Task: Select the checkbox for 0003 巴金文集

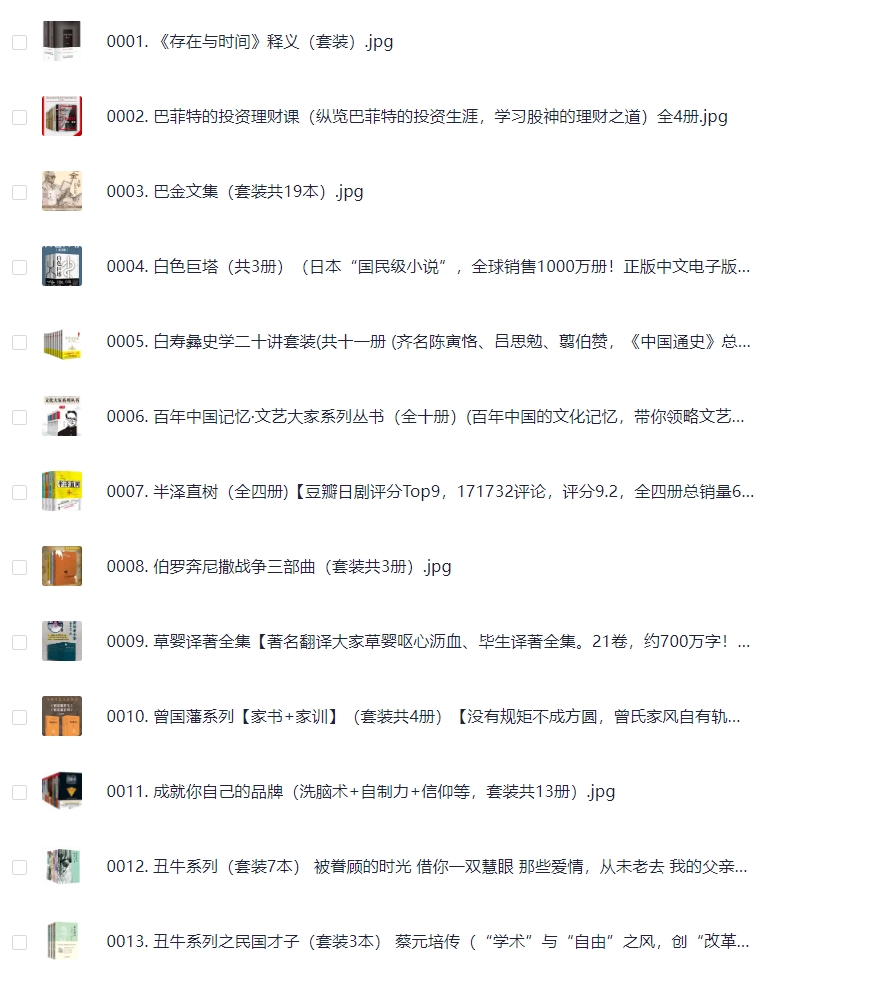Action: [19, 192]
